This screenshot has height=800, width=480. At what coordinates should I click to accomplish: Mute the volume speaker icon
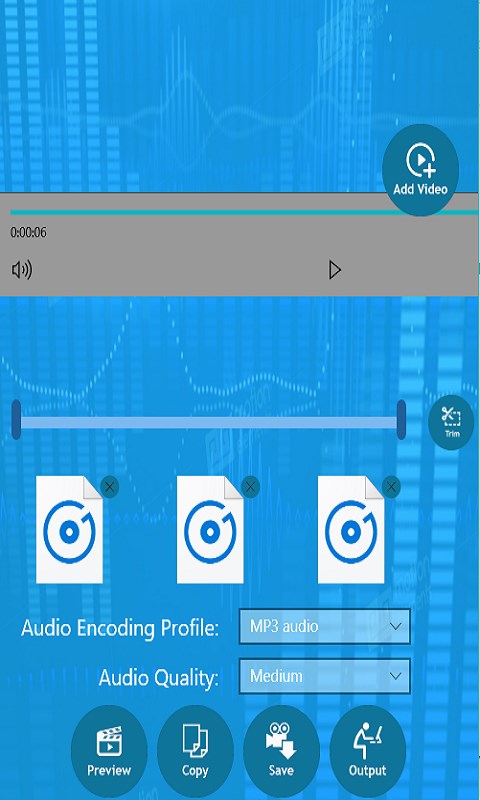pos(22,270)
